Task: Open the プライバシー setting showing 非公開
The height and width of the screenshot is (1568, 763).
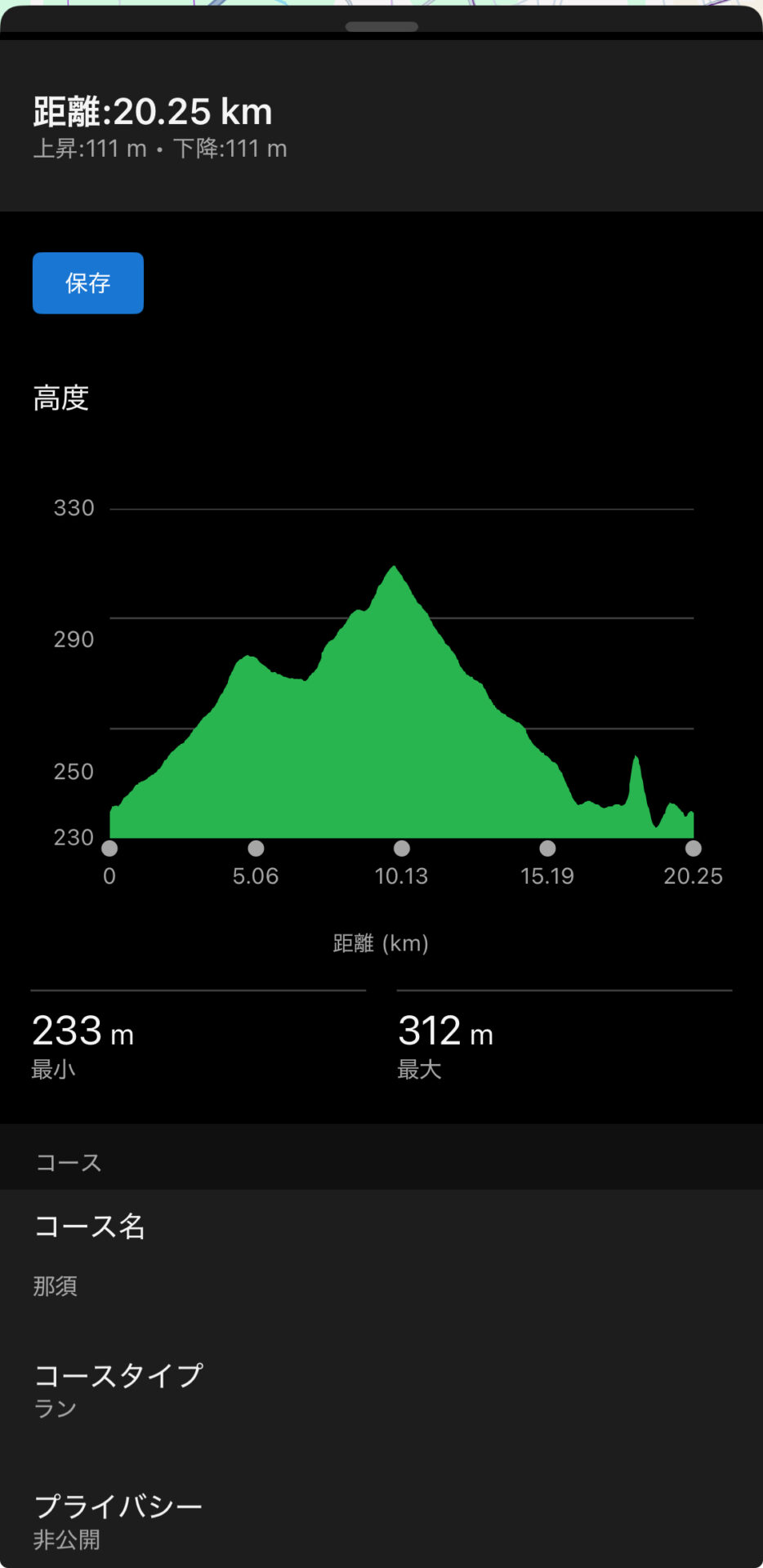Action: pos(381,1521)
